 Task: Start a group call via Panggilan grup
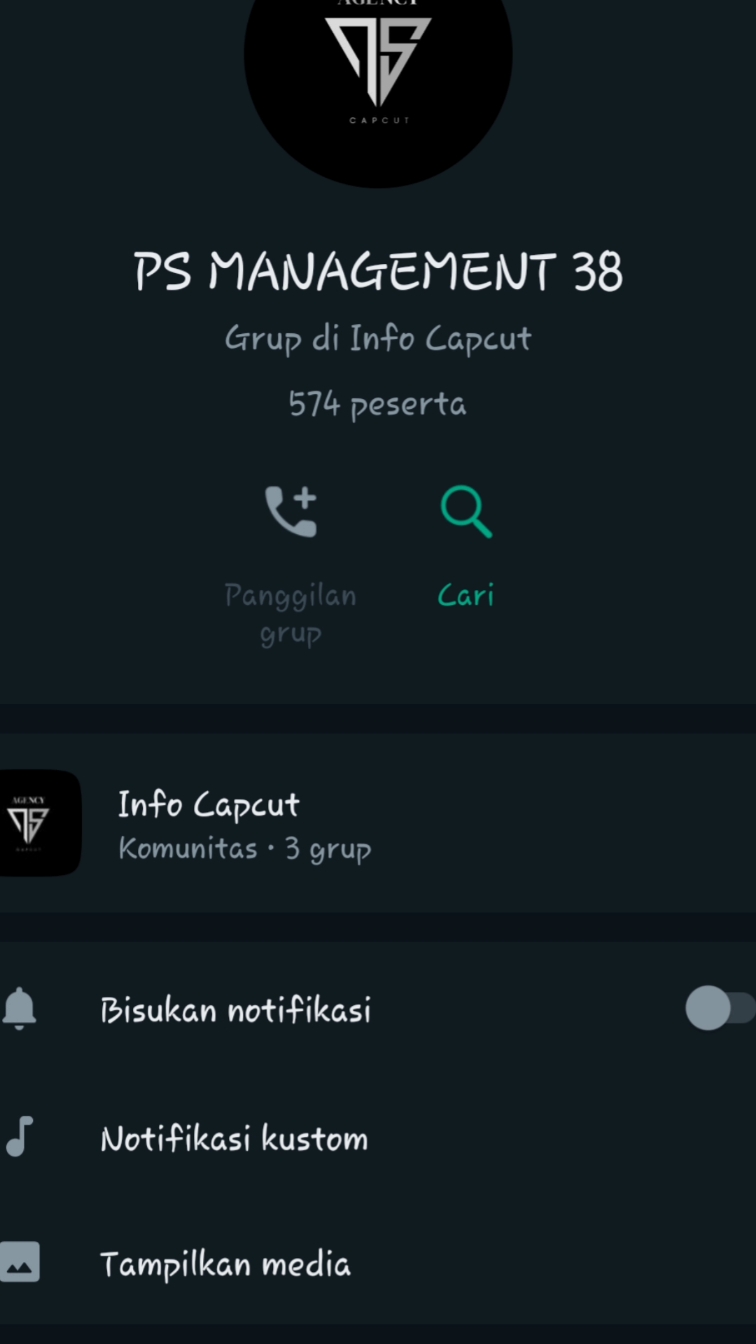point(290,562)
